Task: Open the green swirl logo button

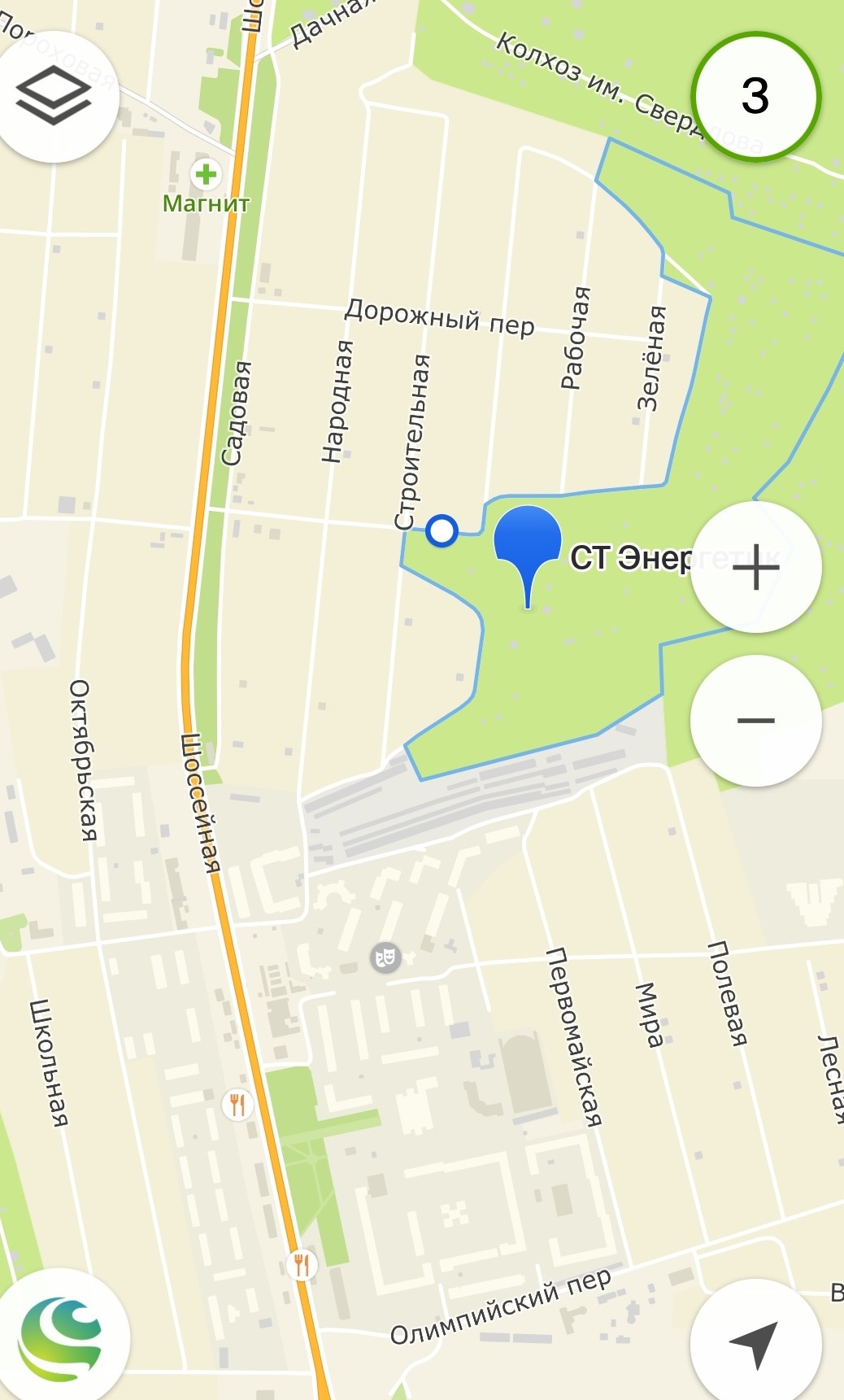Action: click(63, 1337)
